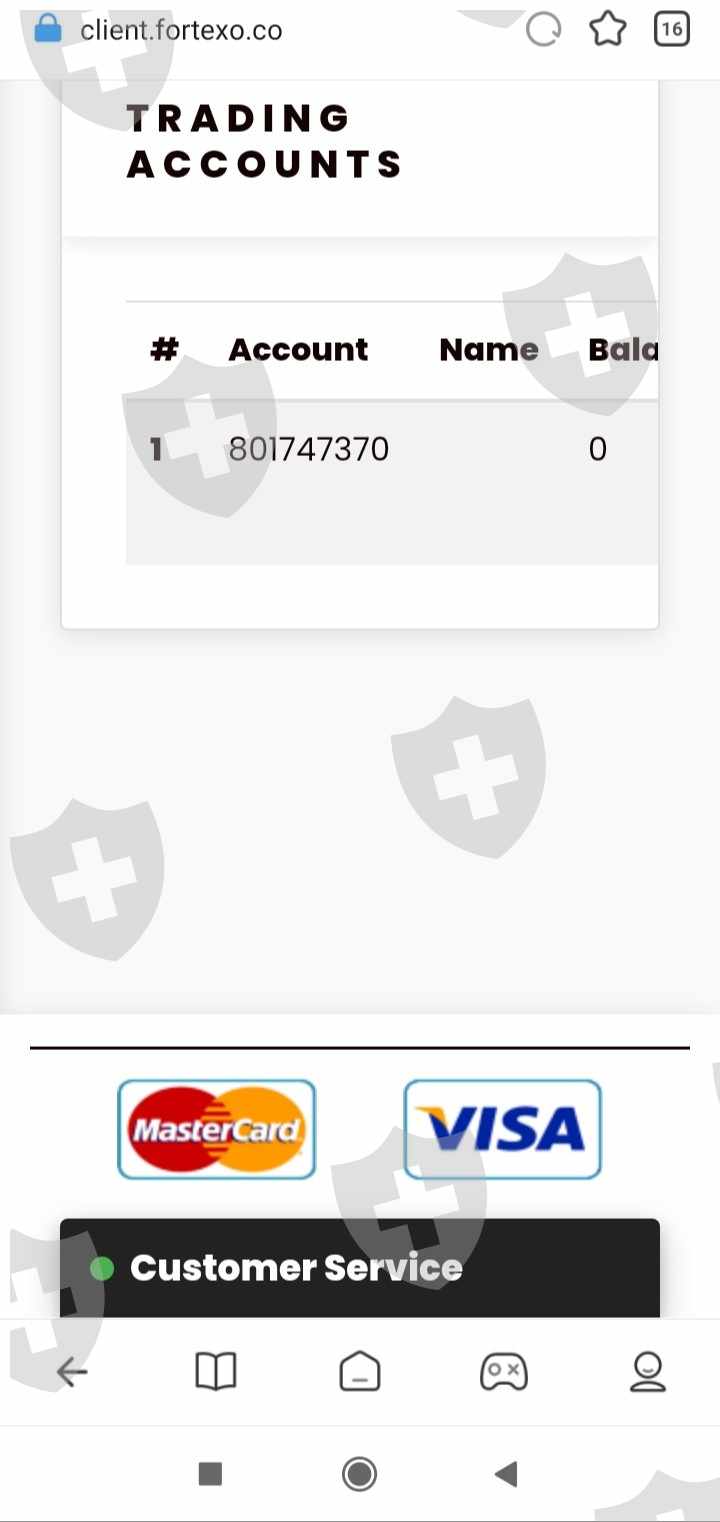
Task: Open the browser games icon
Action: click(504, 1372)
